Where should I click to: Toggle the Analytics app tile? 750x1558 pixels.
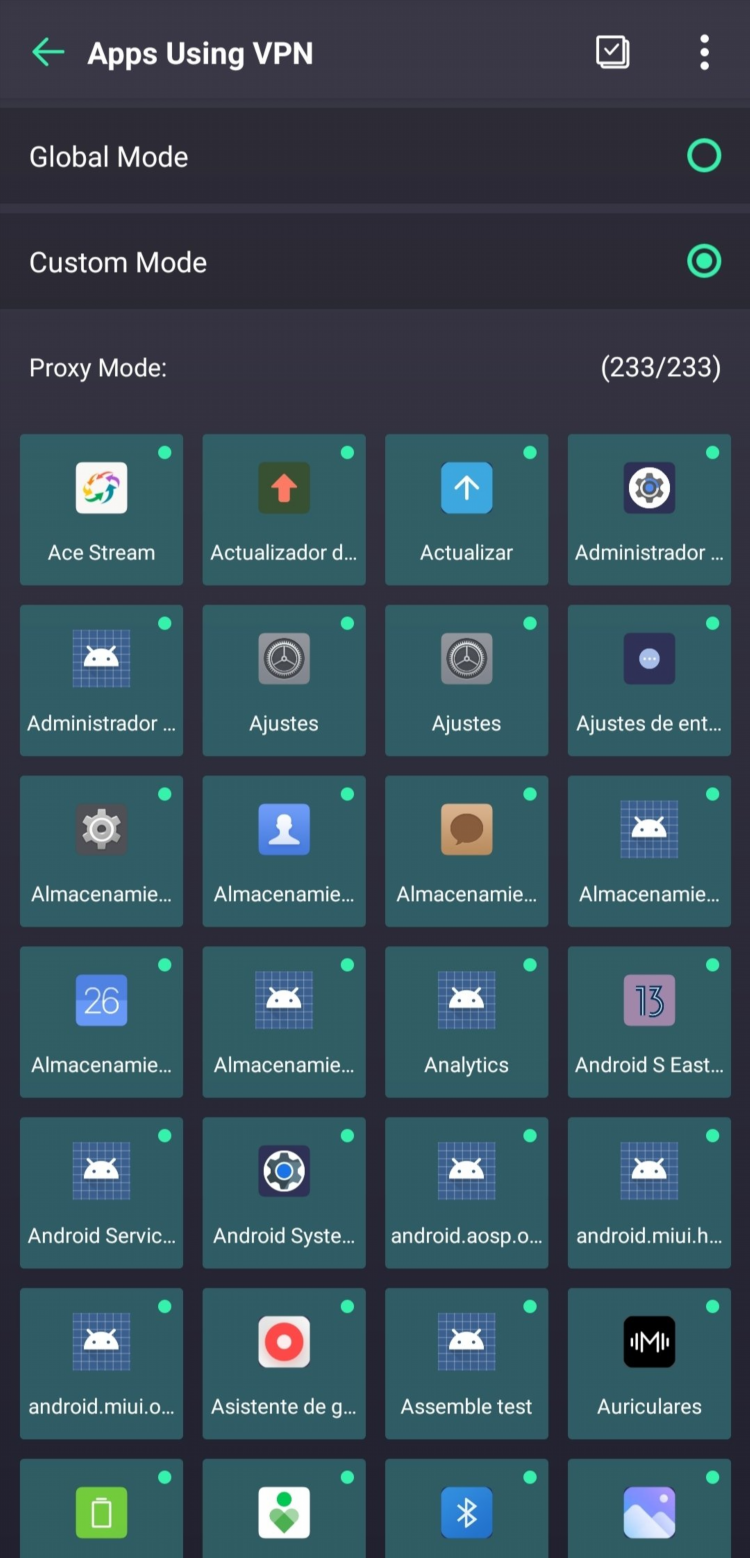coord(466,1022)
